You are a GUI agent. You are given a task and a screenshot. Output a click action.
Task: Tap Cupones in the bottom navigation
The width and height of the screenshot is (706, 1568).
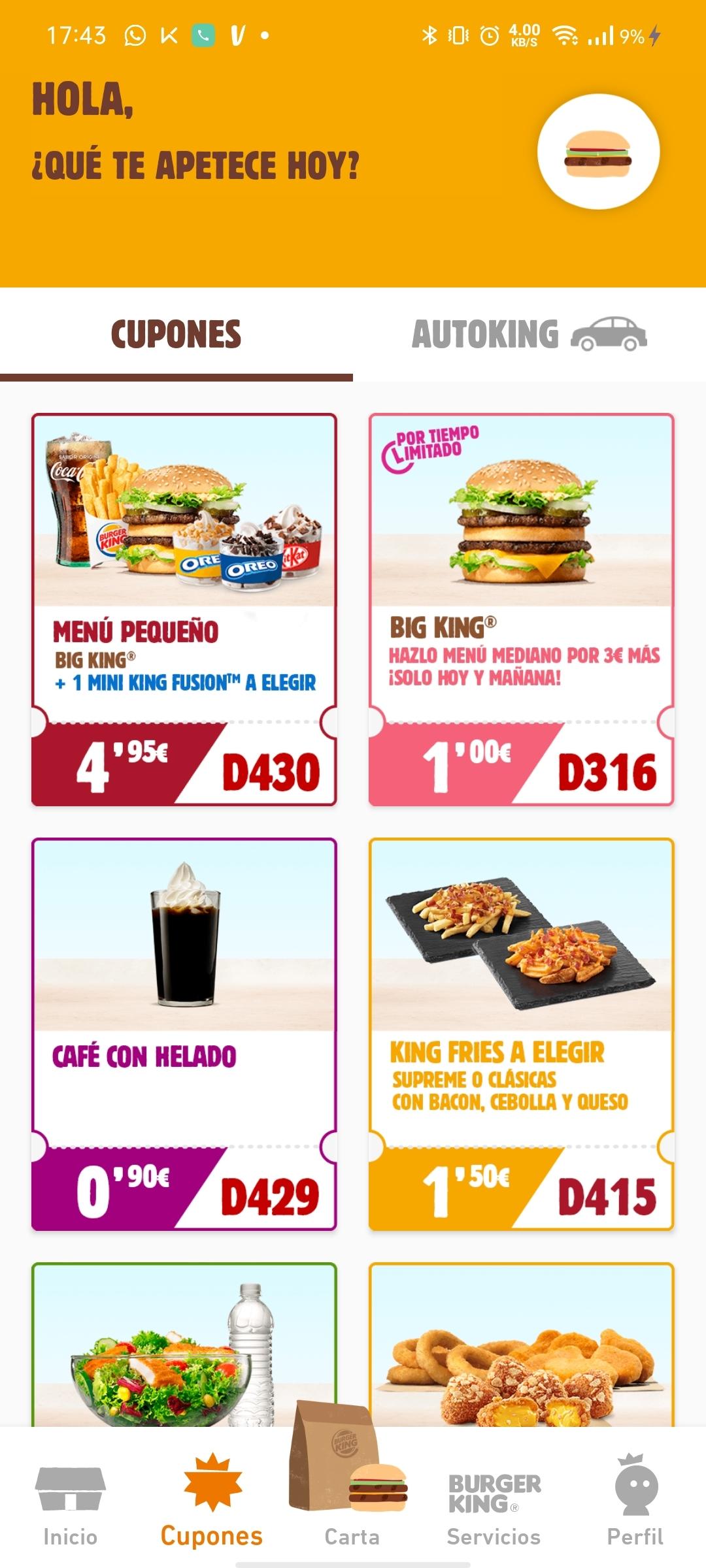tap(211, 1503)
